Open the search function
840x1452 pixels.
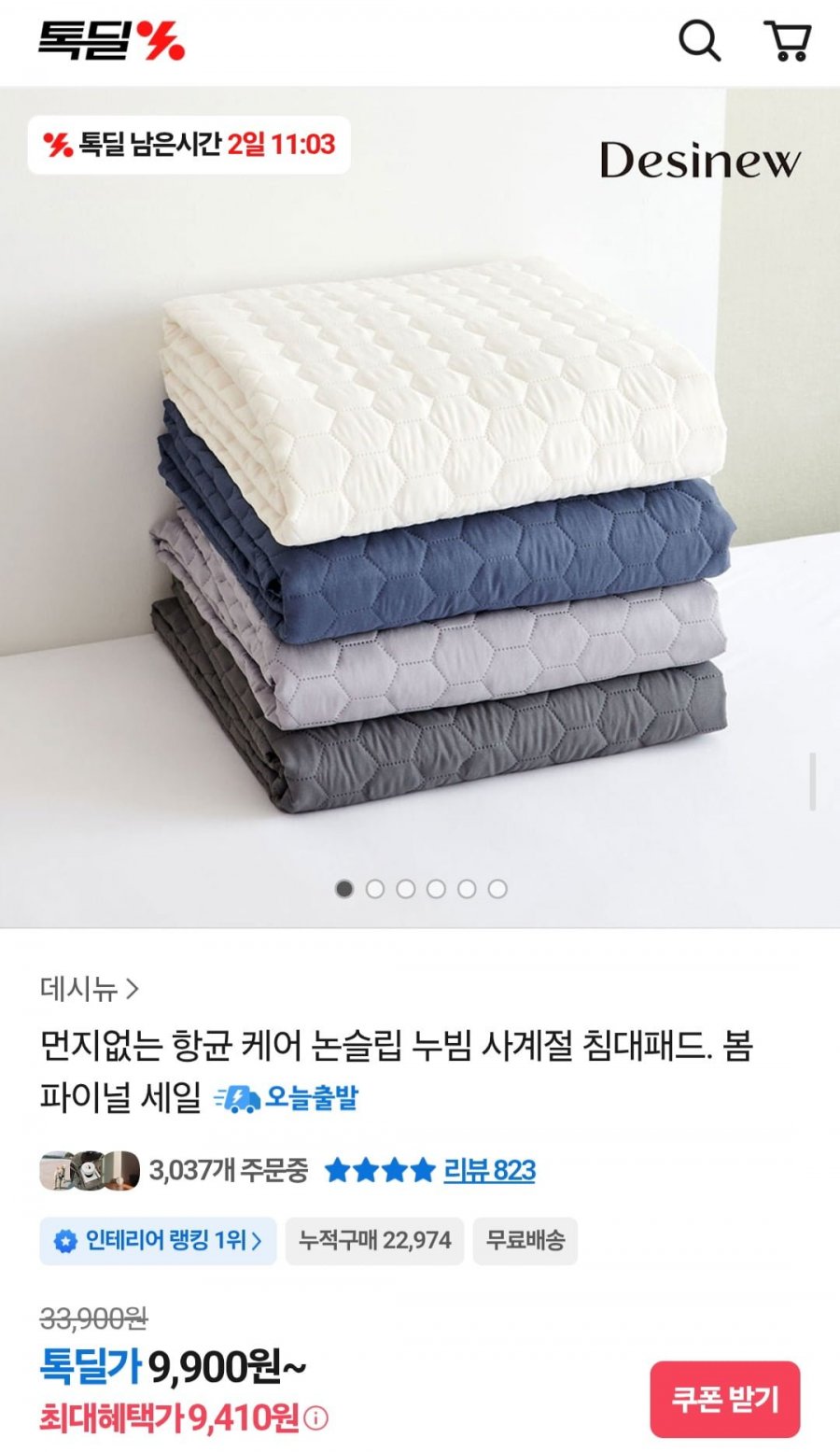point(698,41)
